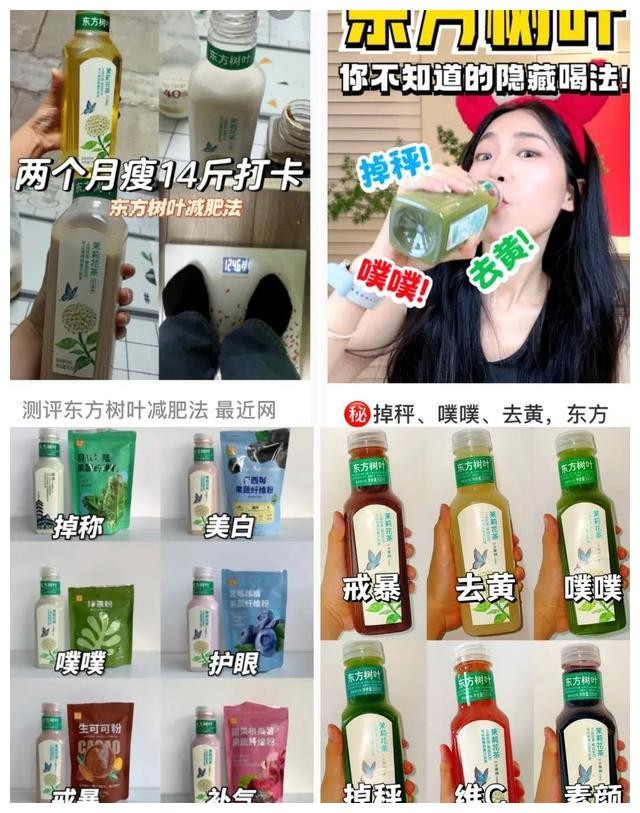
Task: Open the post showing powder packets with 掉称 and 美白
Action: pos(160,615)
